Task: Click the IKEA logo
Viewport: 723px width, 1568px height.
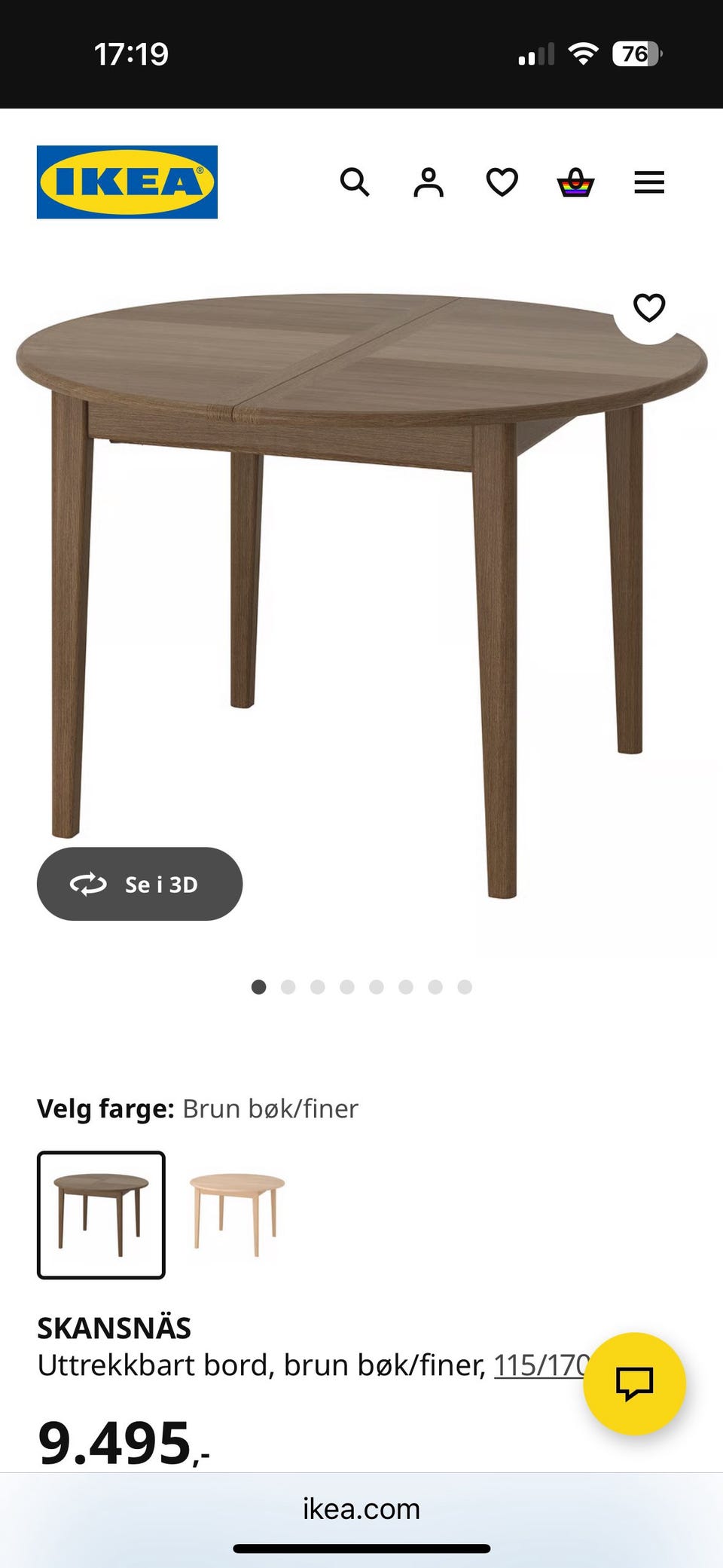Action: coord(127,182)
